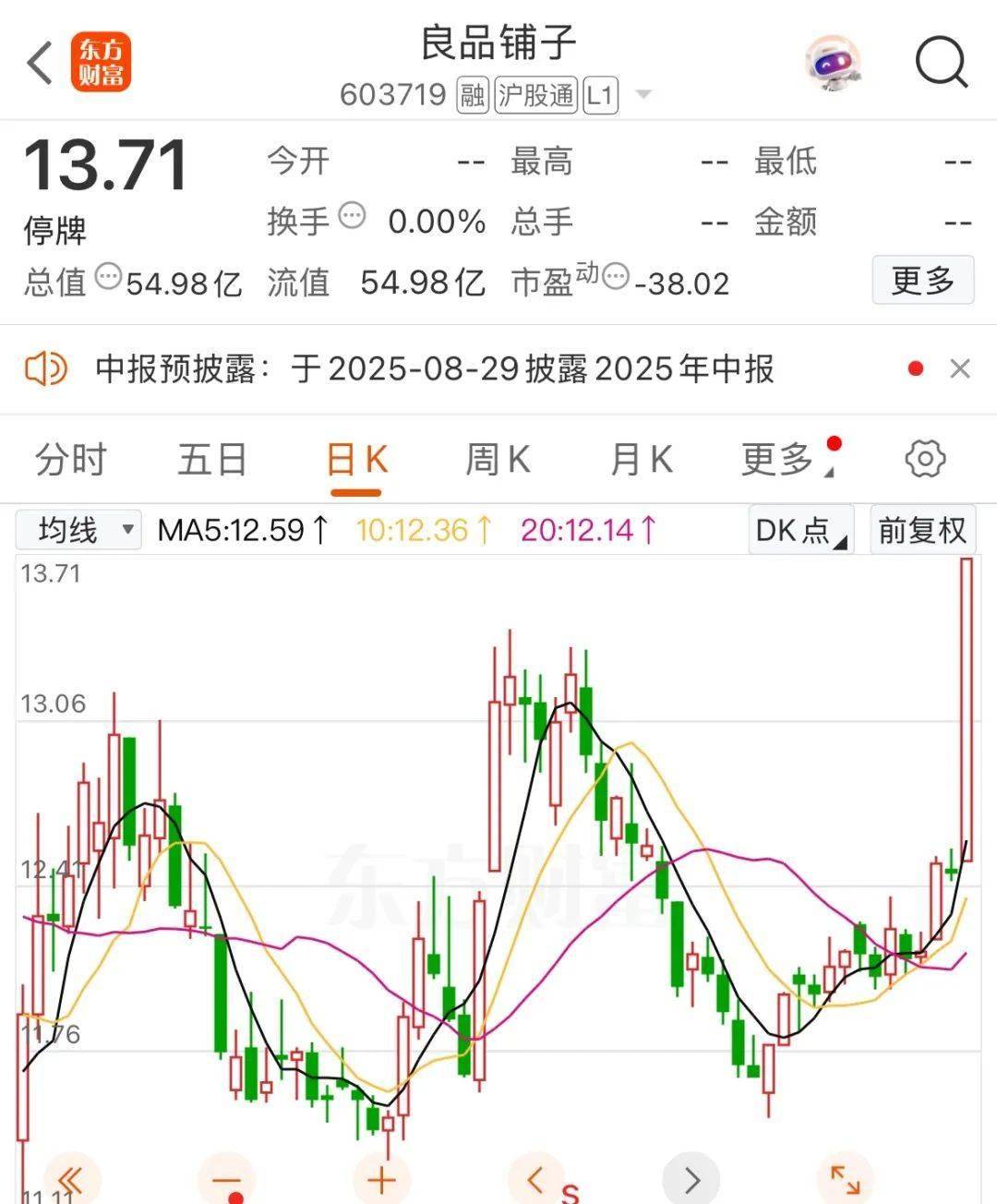This screenshot has width=997, height=1204.
Task: Open the 均线 moving average dropdown
Action: coord(78,530)
